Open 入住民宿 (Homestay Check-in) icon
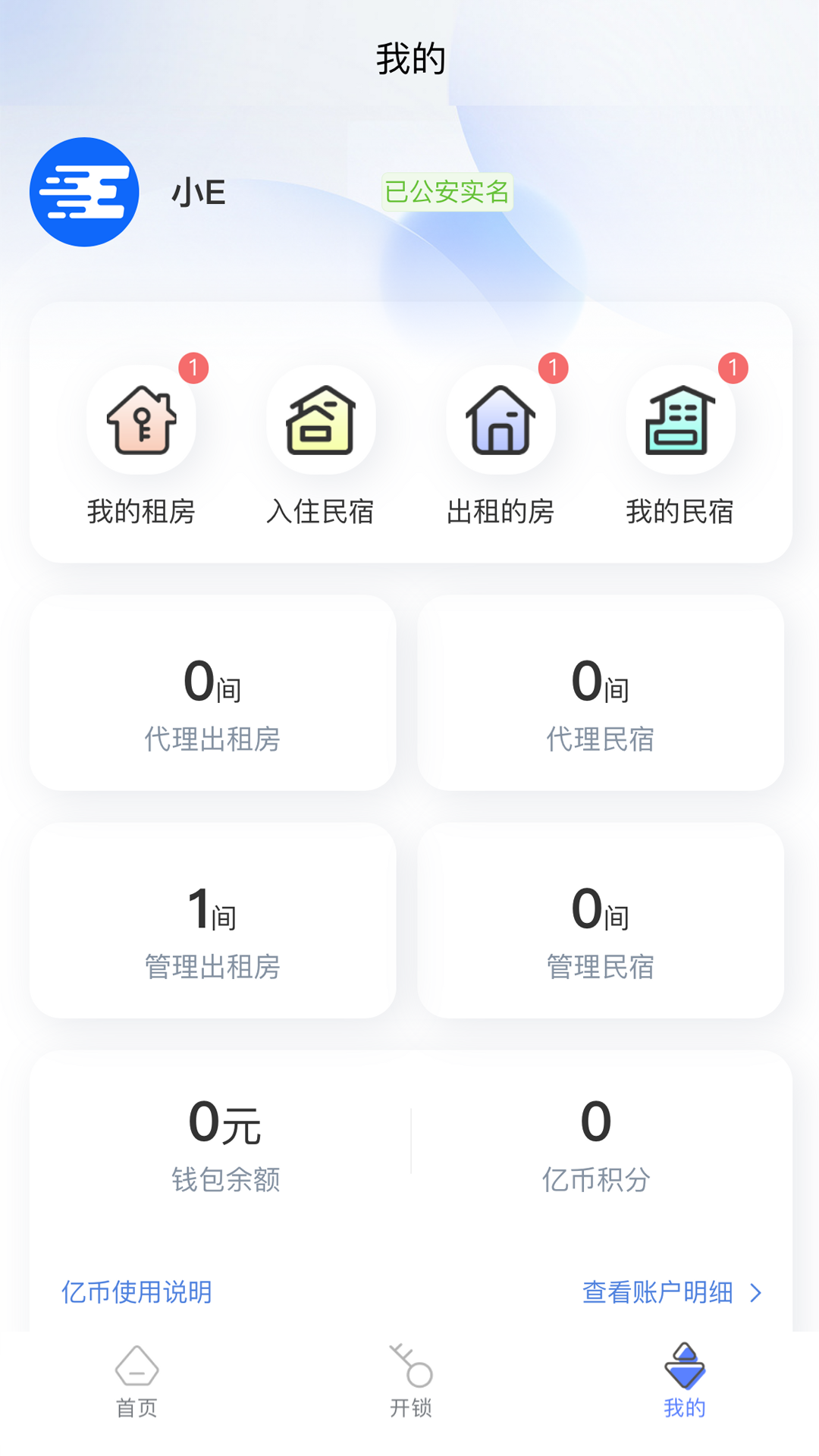 point(321,422)
